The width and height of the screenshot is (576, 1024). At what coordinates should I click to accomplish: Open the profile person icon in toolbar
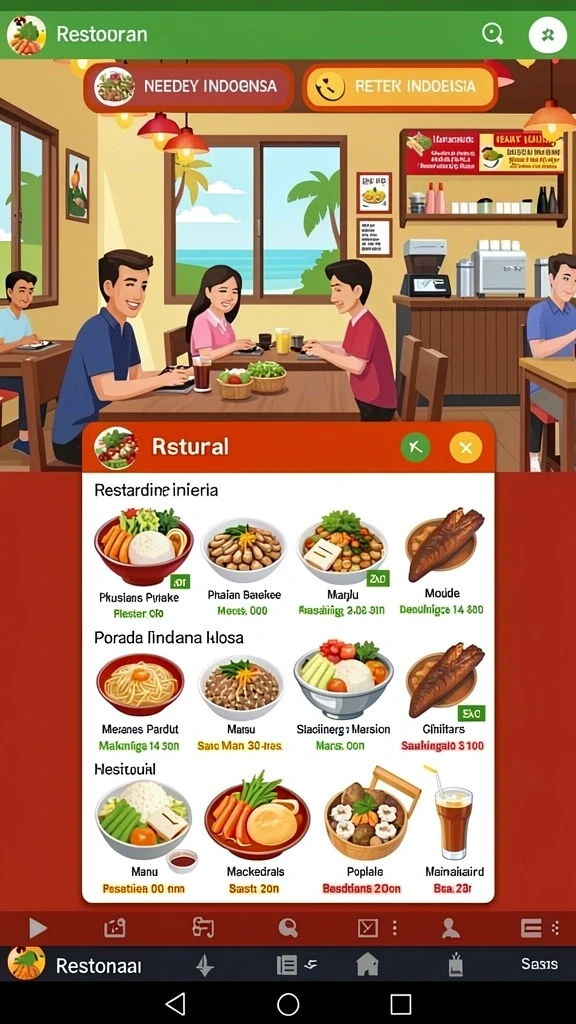[x=450, y=928]
